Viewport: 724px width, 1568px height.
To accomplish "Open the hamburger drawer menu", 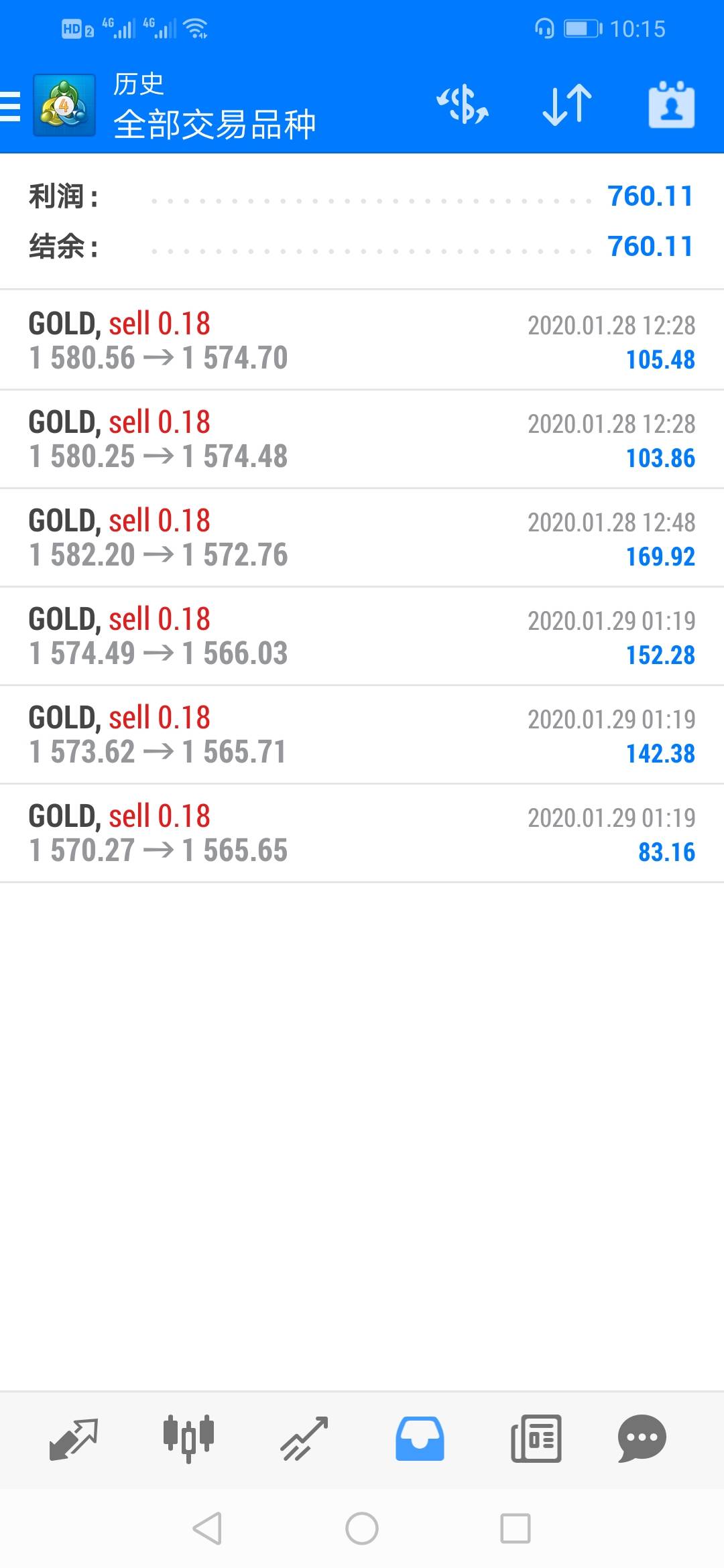I will coord(11,106).
